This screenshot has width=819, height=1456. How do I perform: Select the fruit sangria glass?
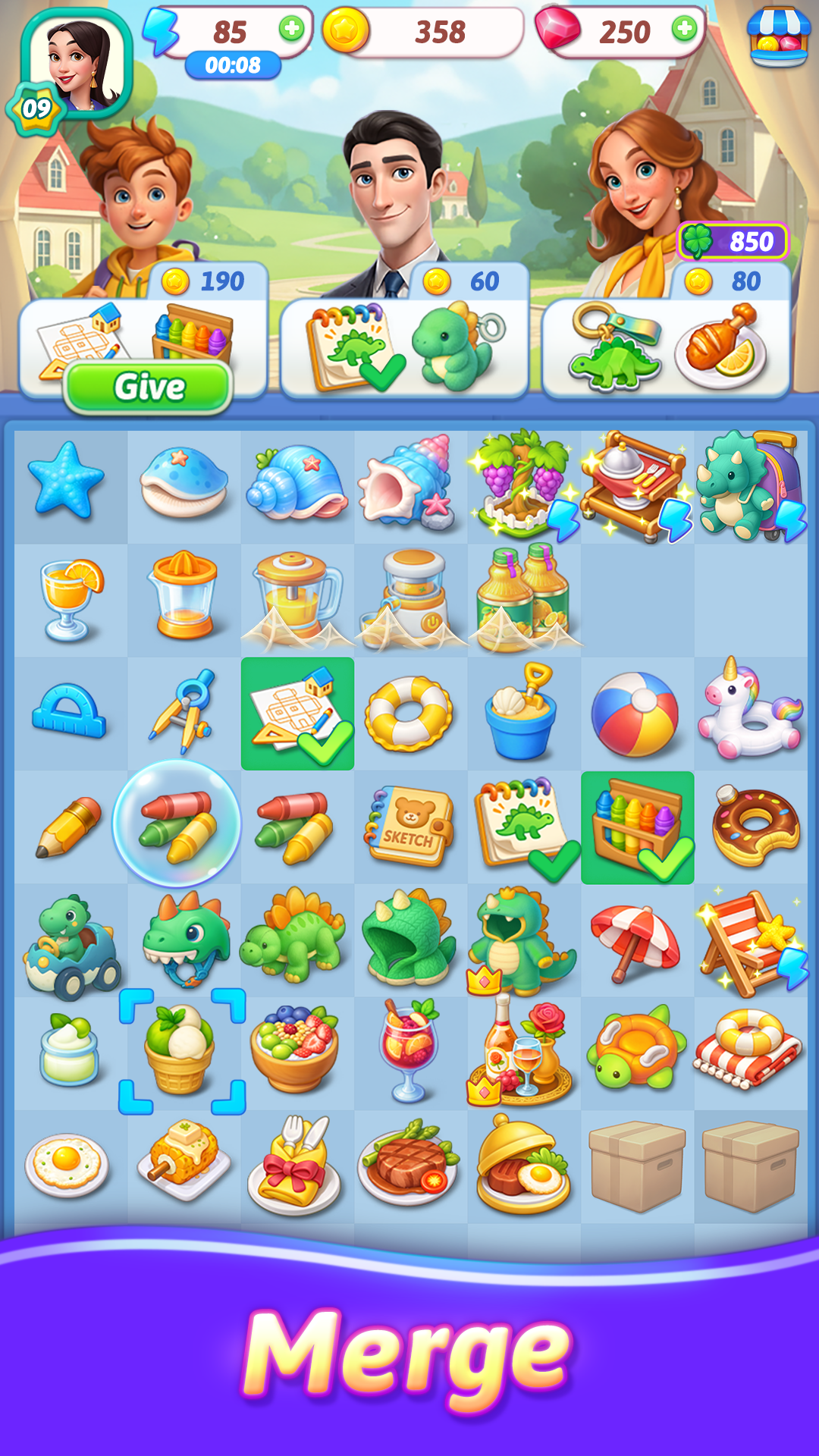point(409,1050)
